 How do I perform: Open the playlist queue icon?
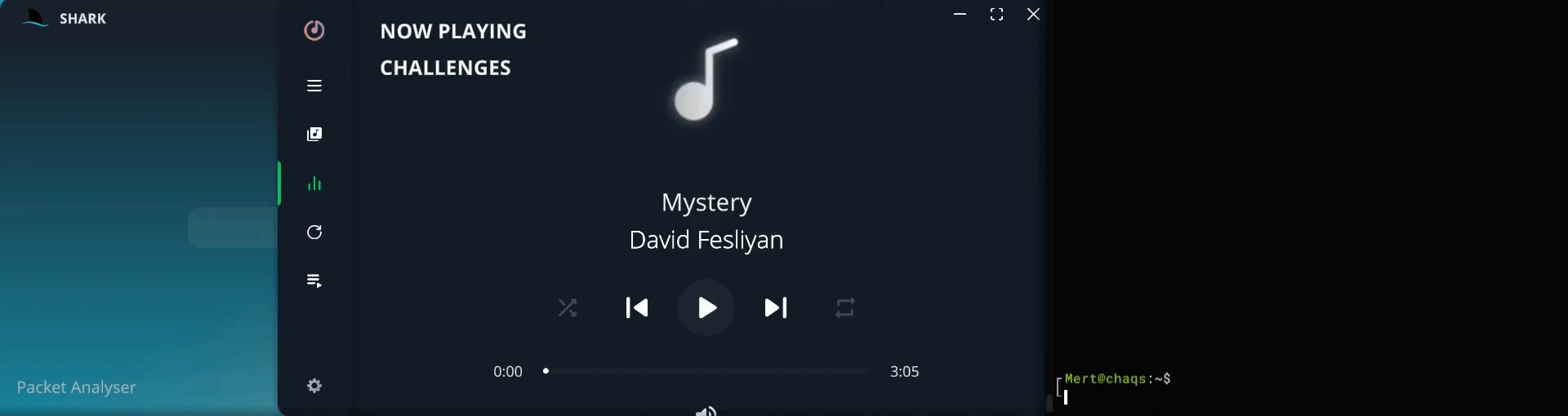[x=314, y=281]
